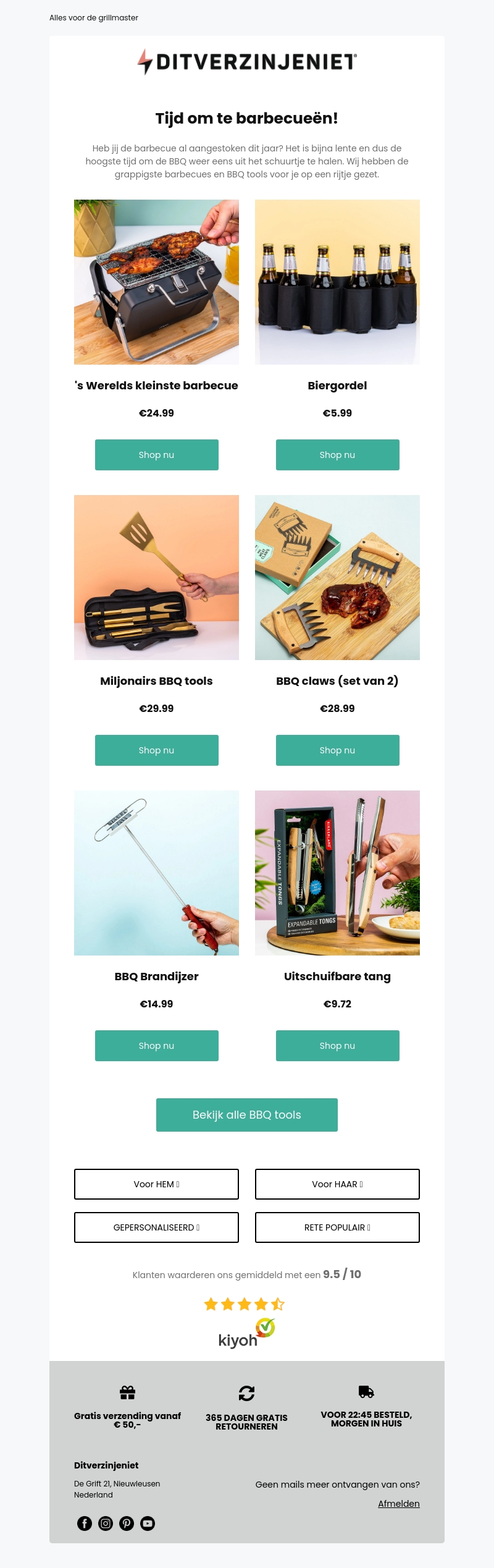
Task: Open the RETE POPULAIR category
Action: 337,1227
